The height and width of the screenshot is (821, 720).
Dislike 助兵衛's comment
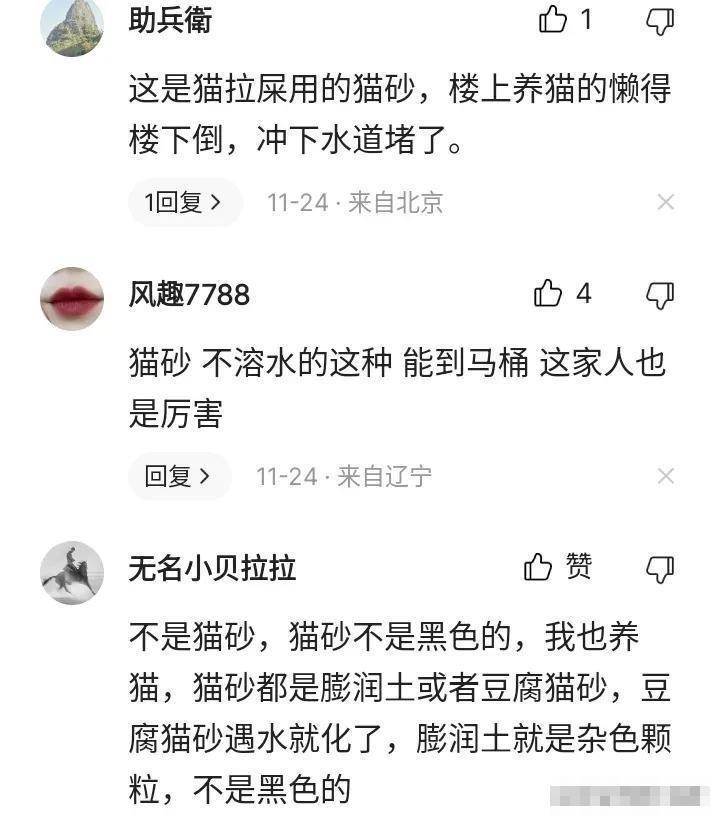660,20
